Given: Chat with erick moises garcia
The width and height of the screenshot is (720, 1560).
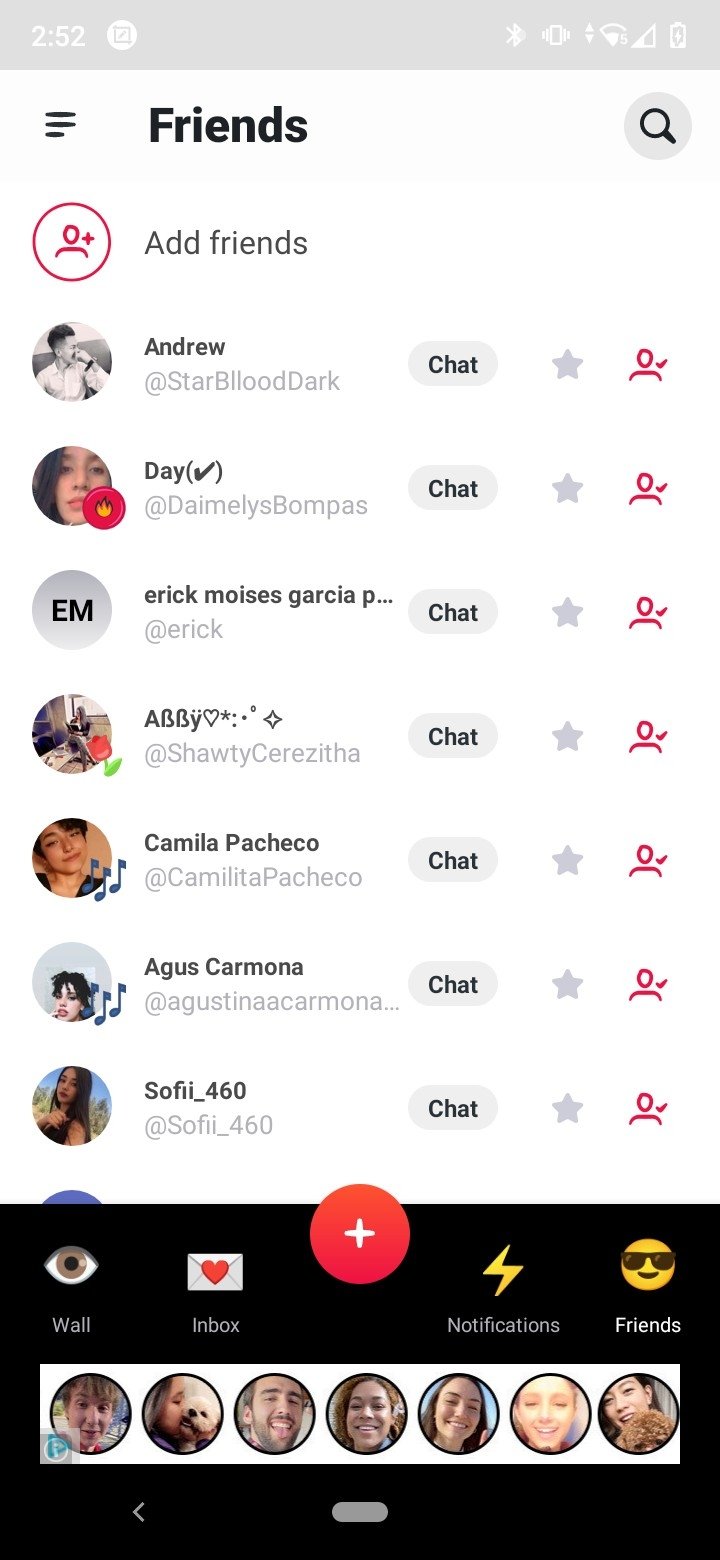Looking at the screenshot, I should 452,613.
